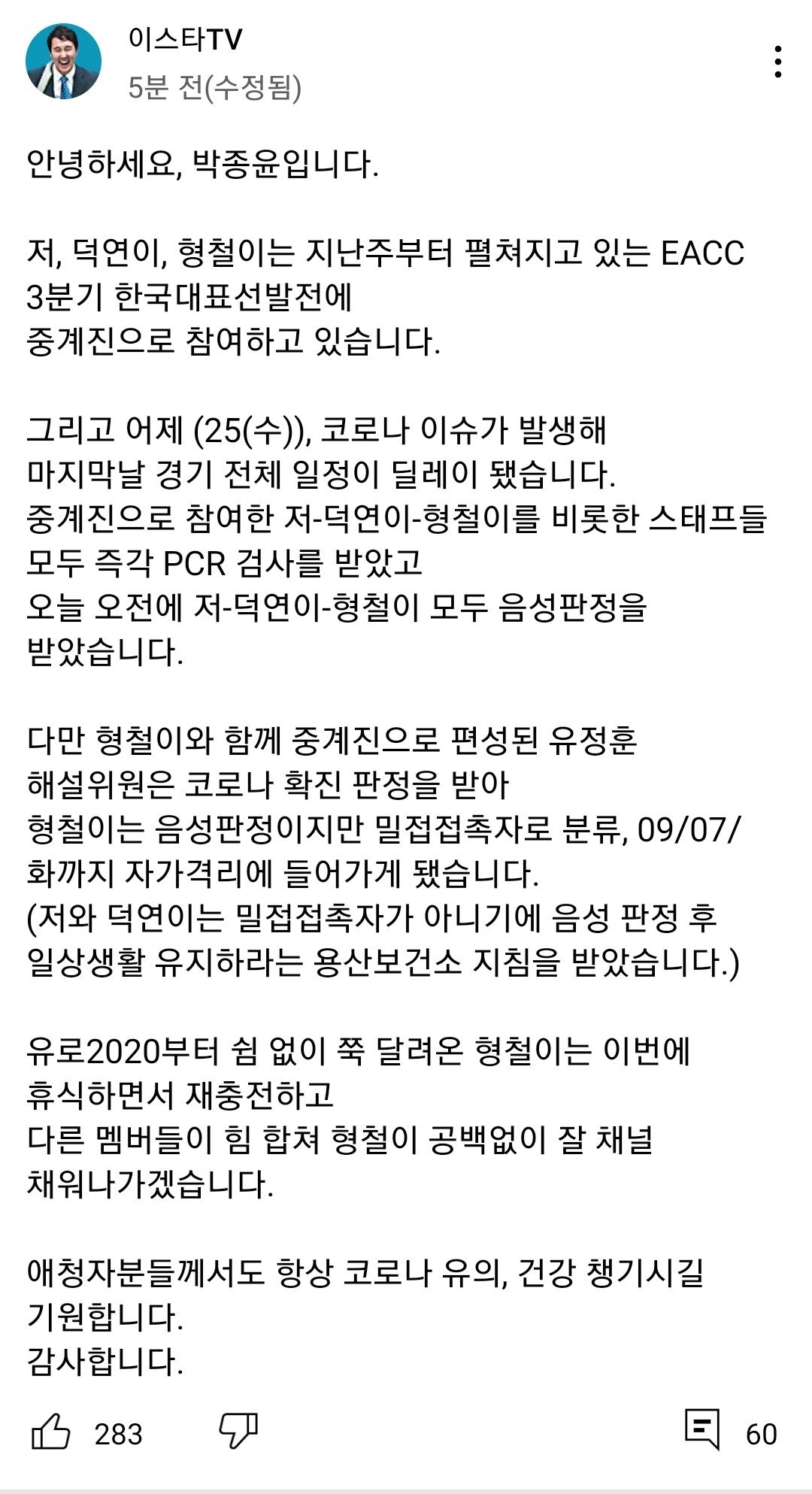This screenshot has width=812, height=1494.
Task: Tap the 이스타TV channel name
Action: pos(185,40)
